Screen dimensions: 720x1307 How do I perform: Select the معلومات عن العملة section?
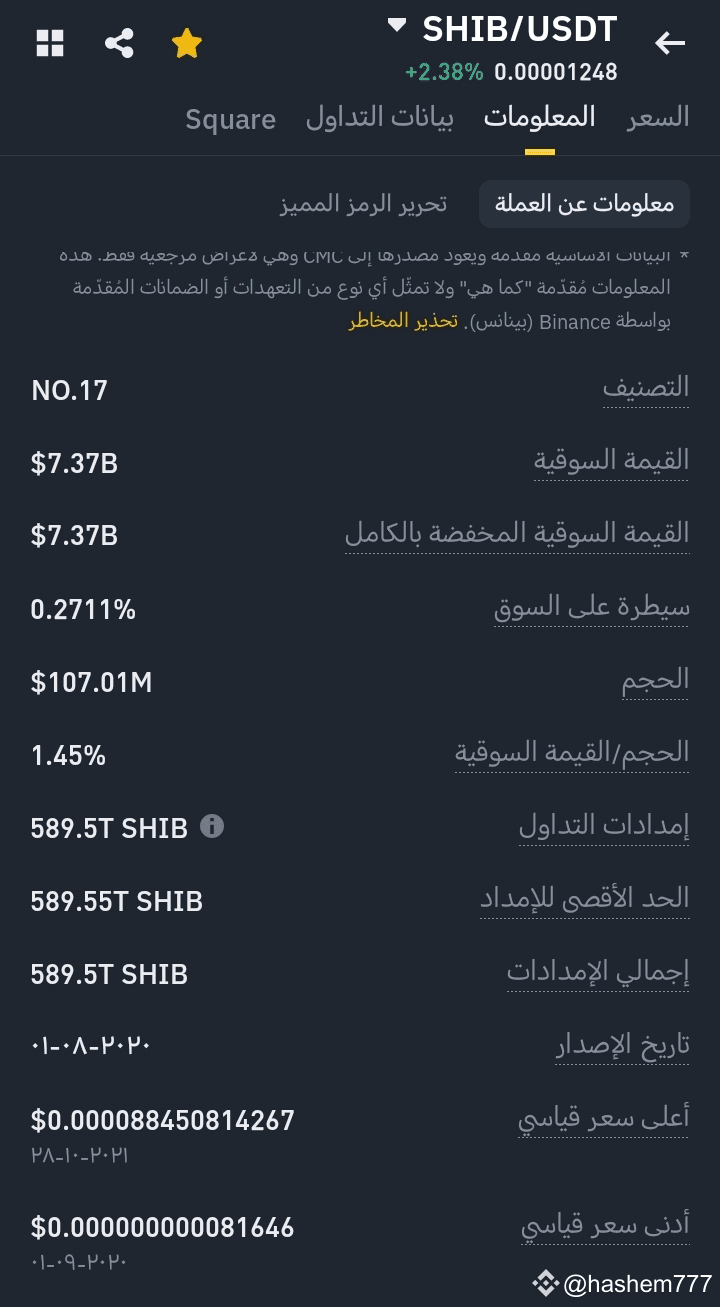tap(585, 205)
